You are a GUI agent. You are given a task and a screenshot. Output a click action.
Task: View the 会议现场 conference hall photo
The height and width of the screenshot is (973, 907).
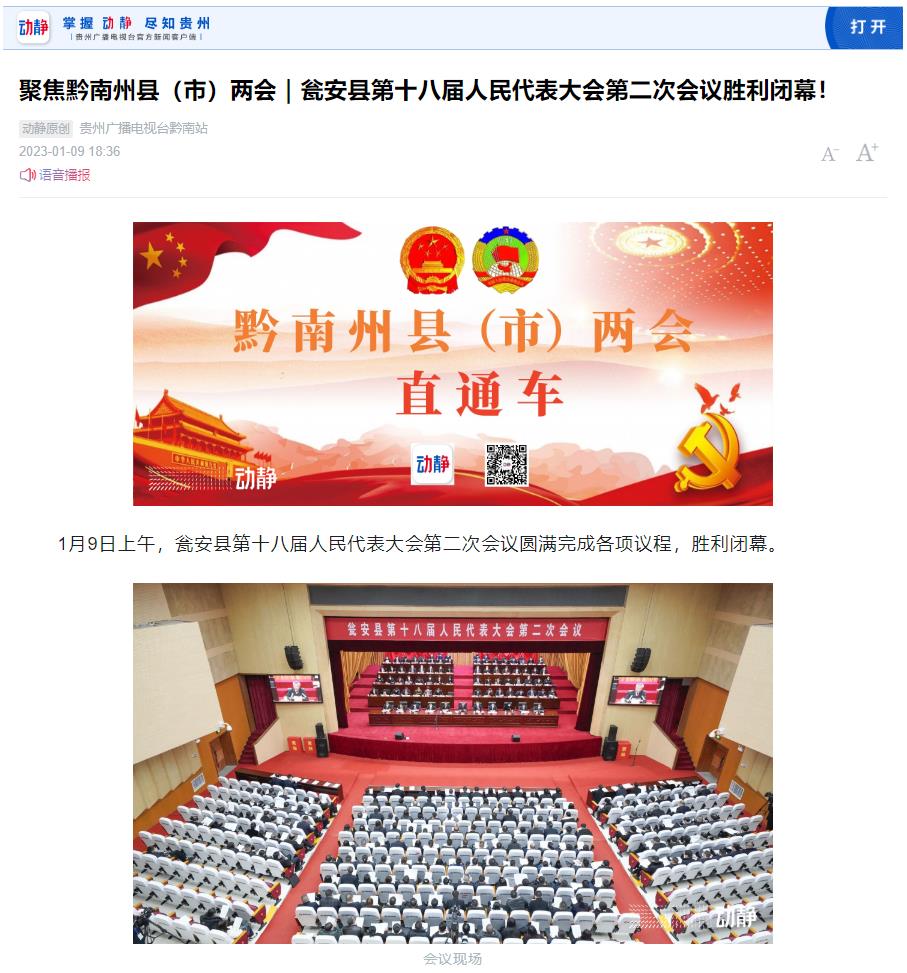coord(452,763)
